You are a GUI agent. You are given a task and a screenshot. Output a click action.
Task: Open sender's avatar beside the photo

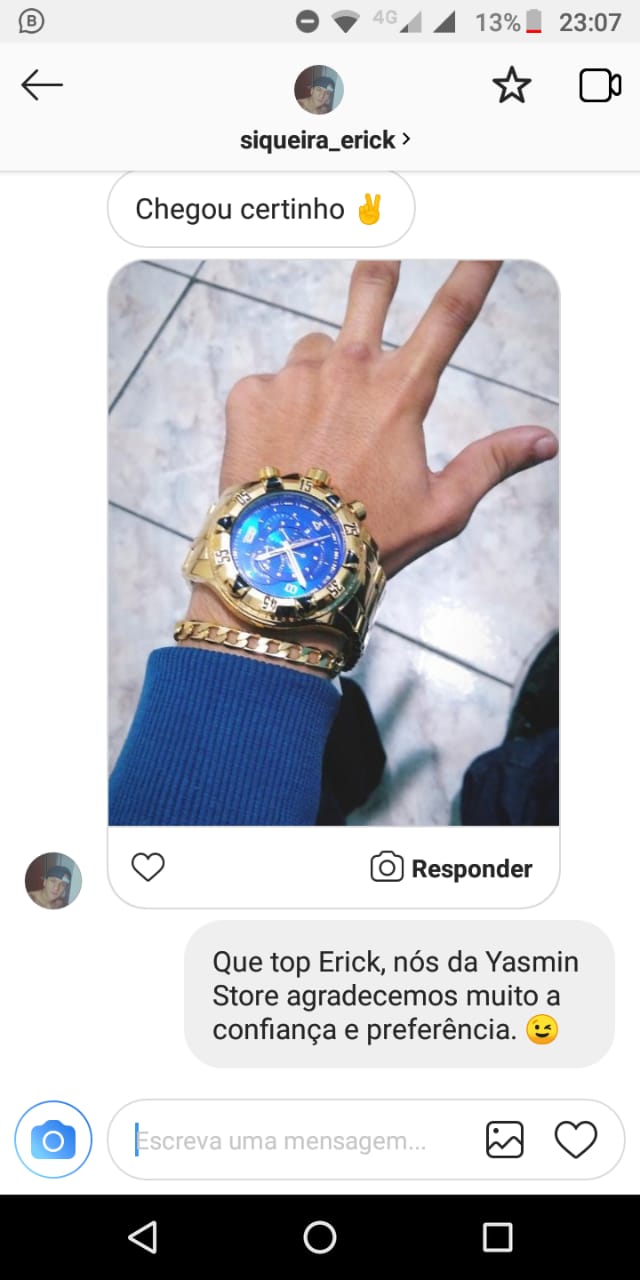(53, 880)
